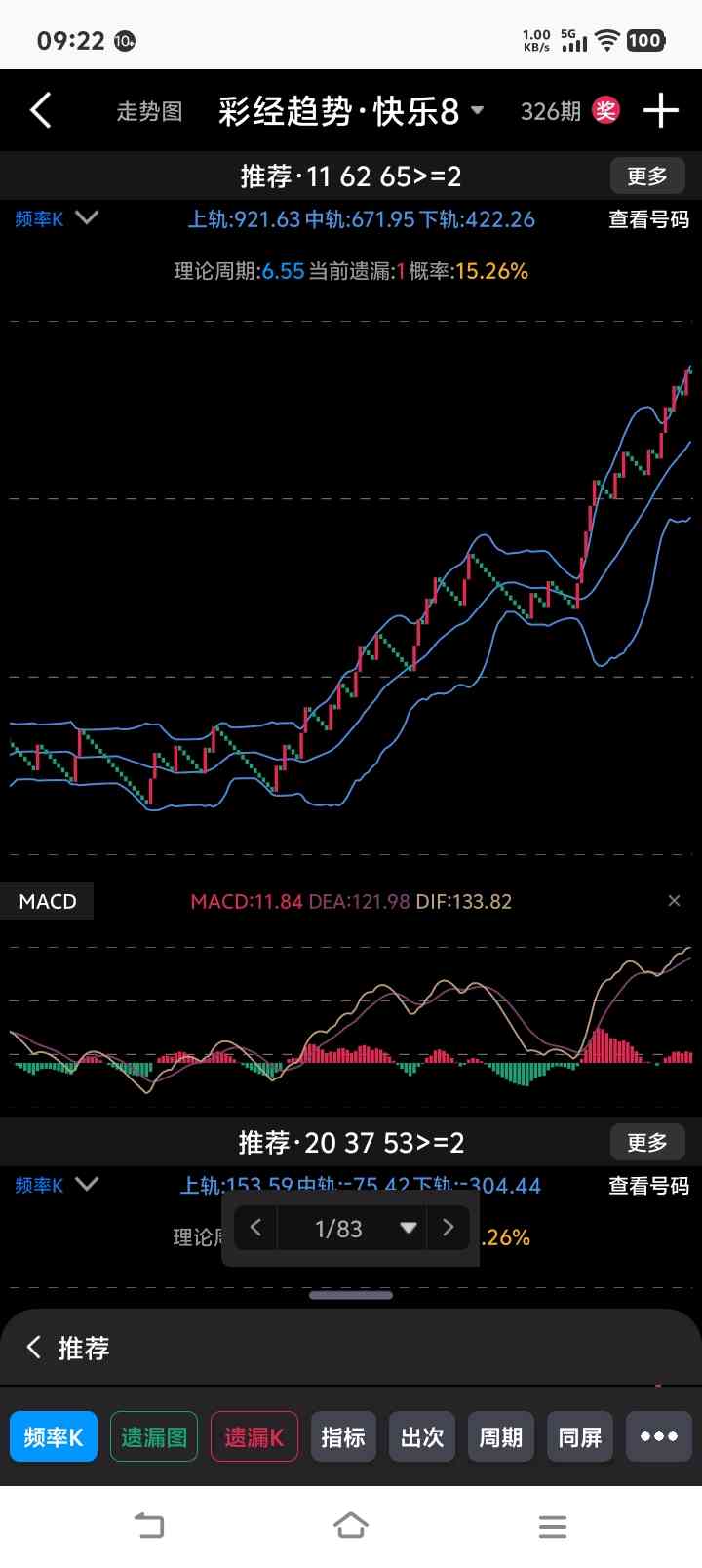Open the 指标 option
Image resolution: width=702 pixels, height=1568 pixels.
343,1437
